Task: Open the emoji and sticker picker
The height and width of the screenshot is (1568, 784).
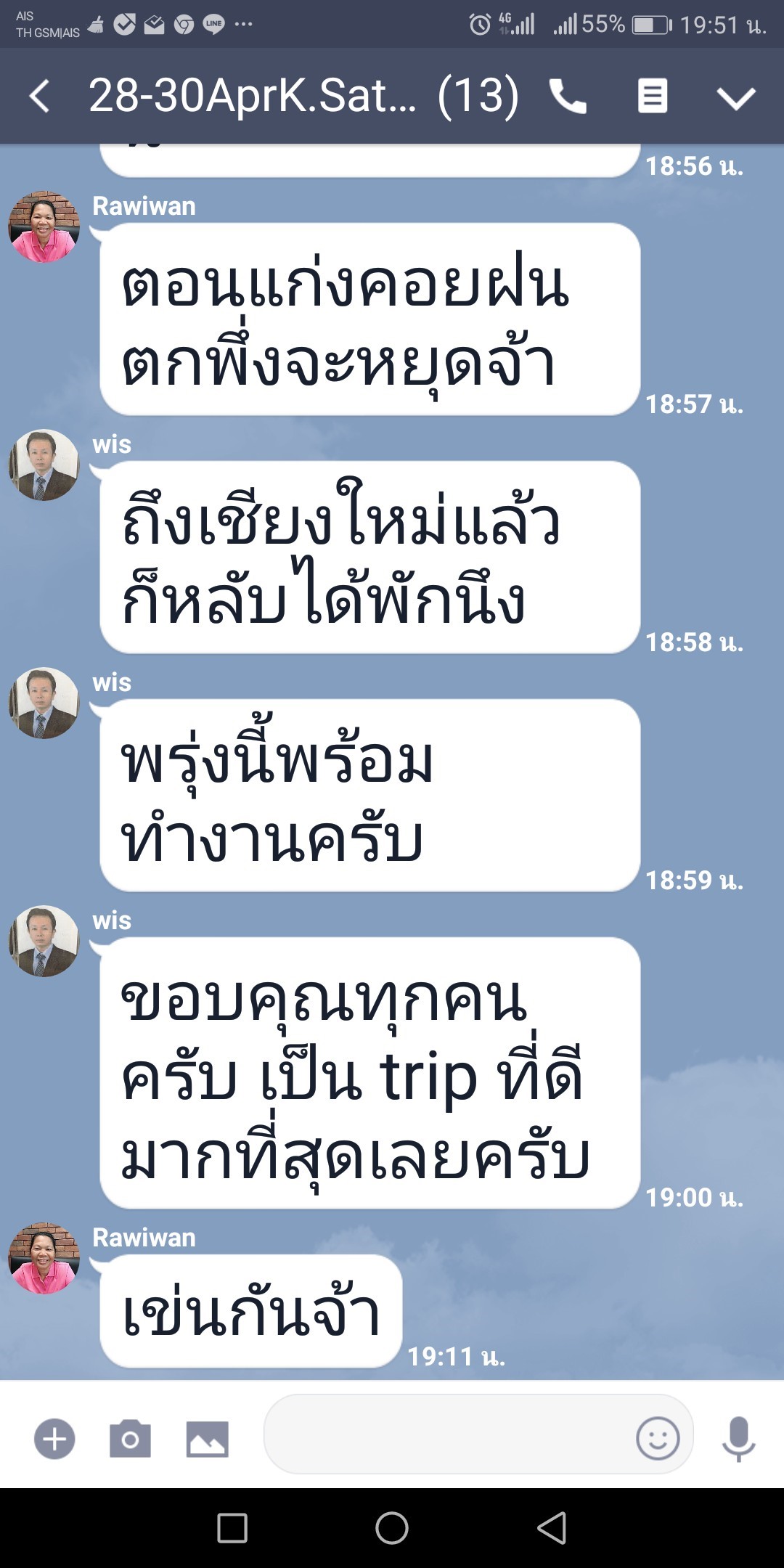Action: (658, 1438)
